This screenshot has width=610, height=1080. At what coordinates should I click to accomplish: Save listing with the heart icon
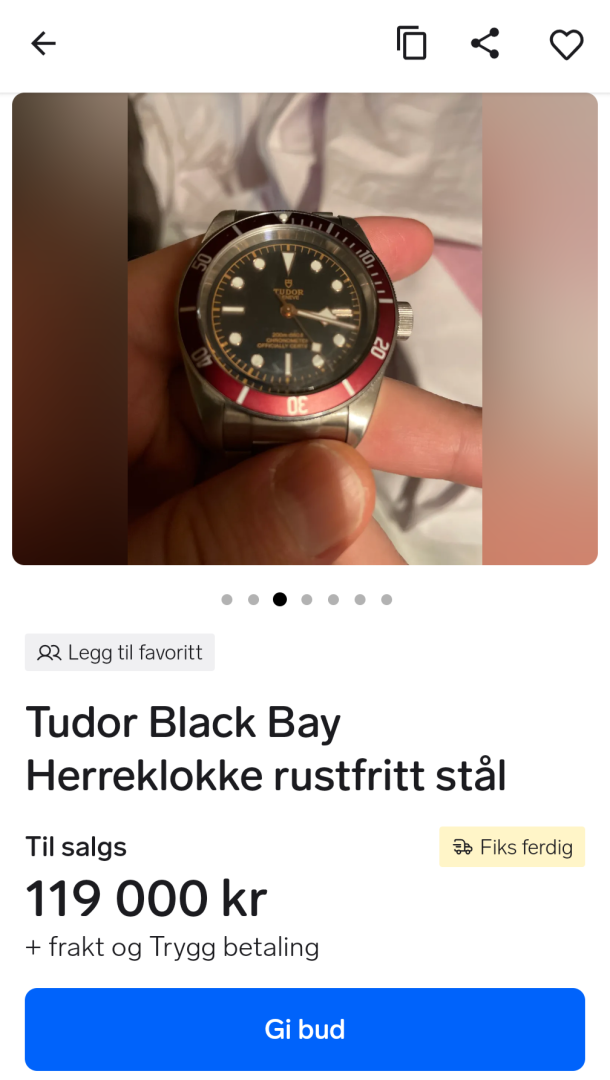(566, 44)
